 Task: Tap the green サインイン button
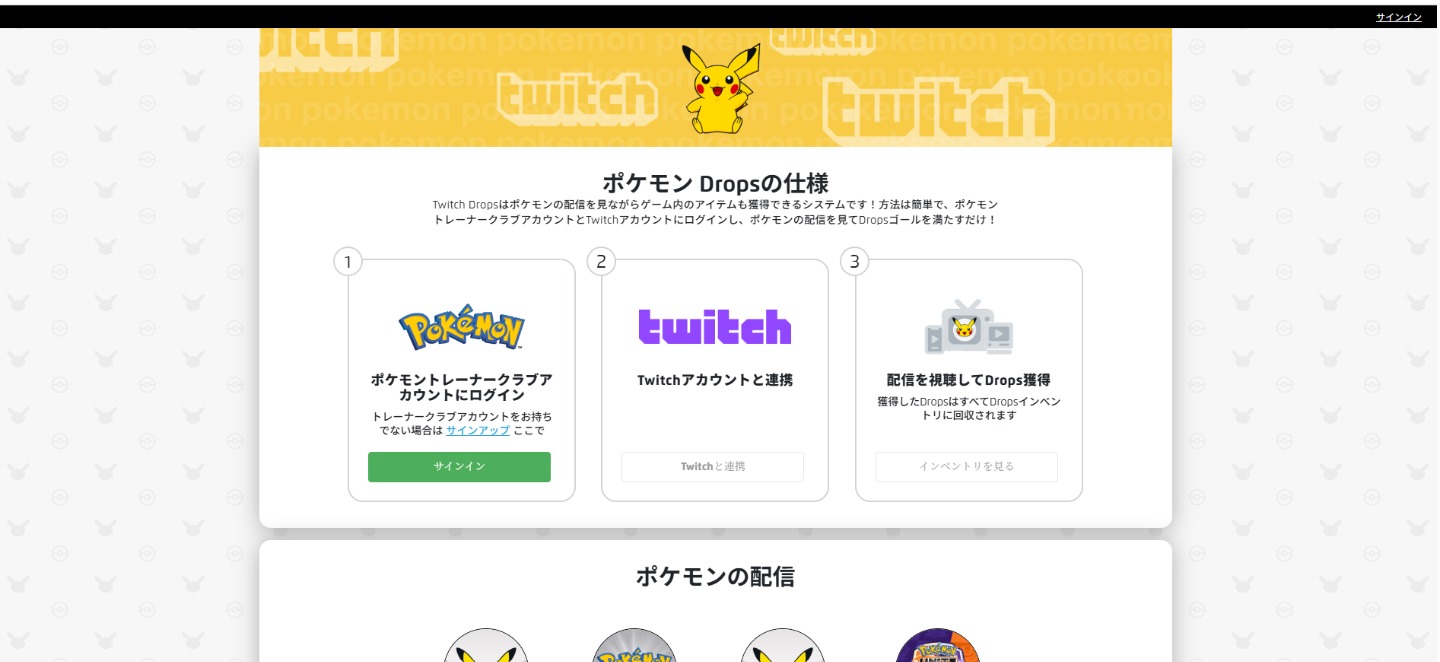pyautogui.click(x=459, y=467)
